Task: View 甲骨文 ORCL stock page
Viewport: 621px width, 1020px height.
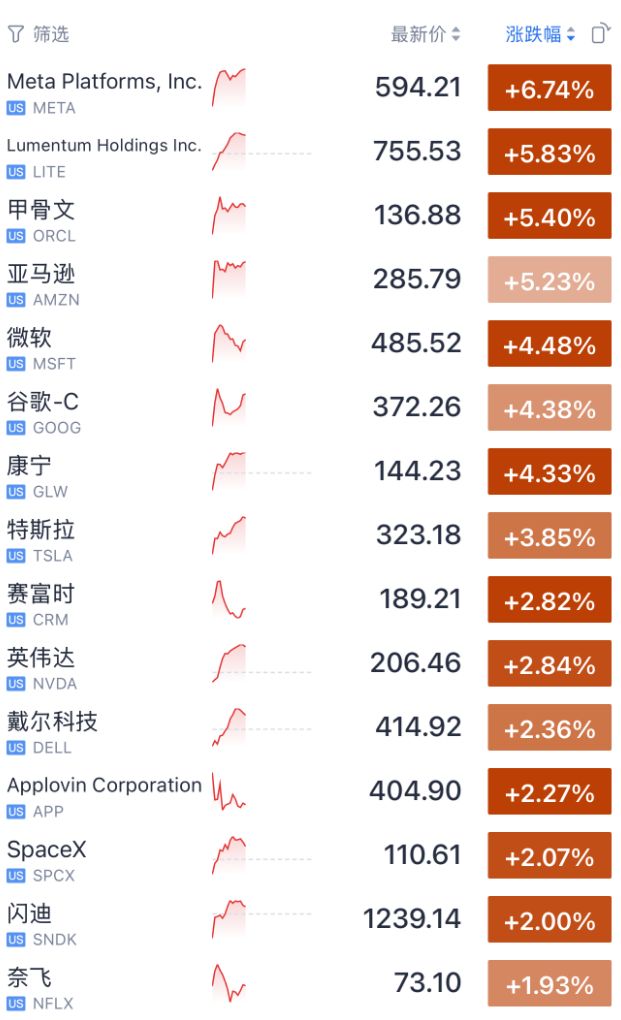Action: point(310,215)
